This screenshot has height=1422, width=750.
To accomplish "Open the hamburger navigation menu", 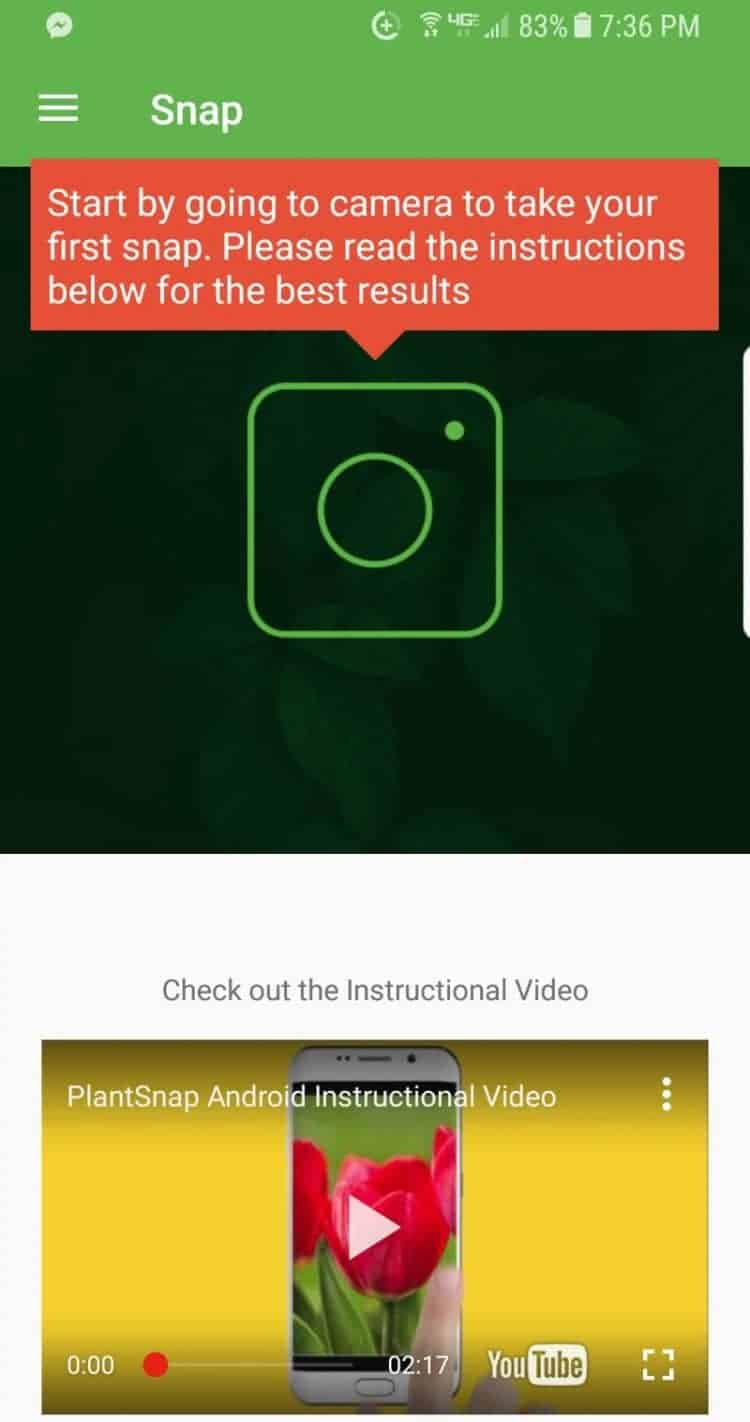I will [58, 109].
